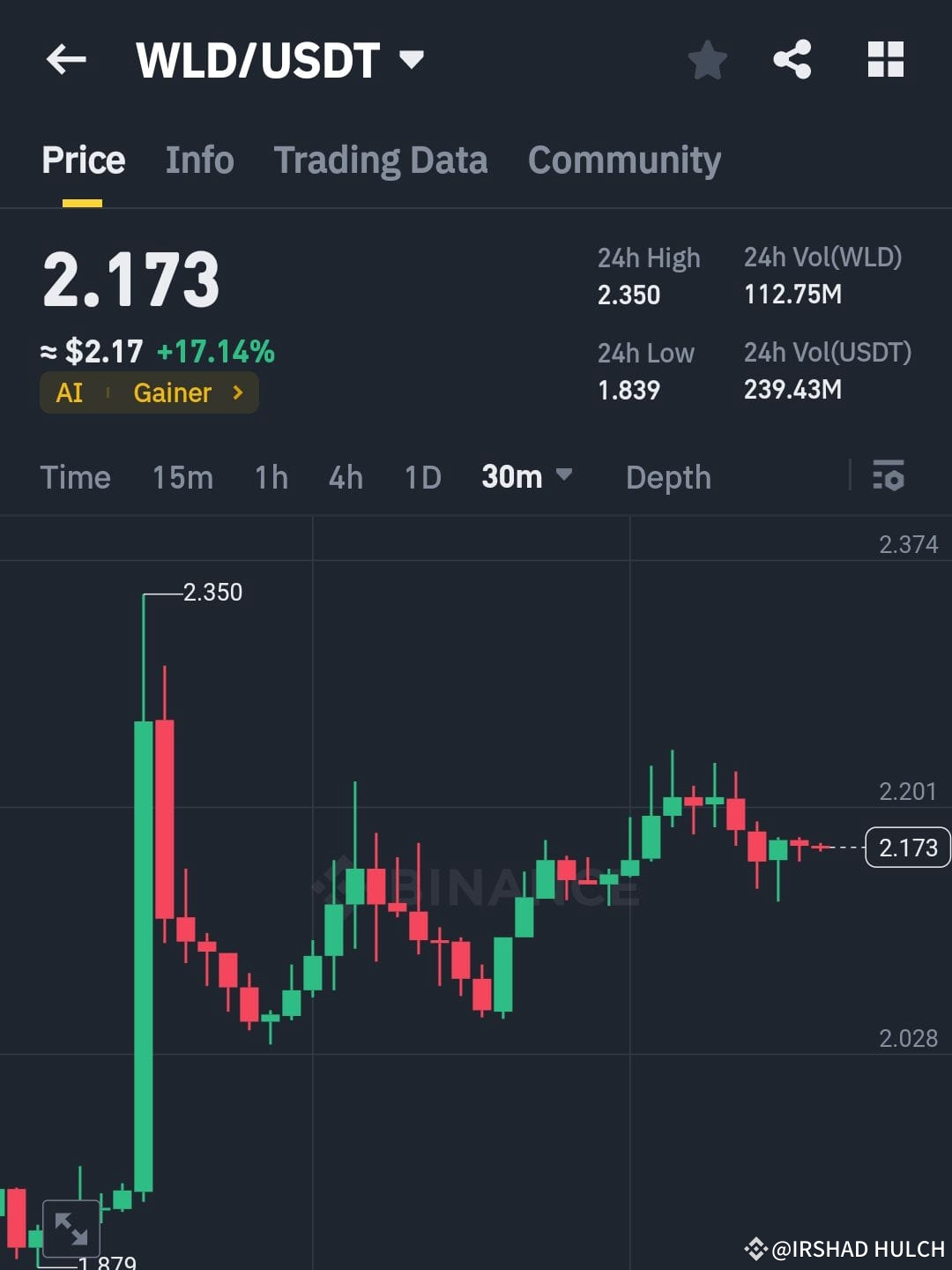Select the Info tab
Image resolution: width=952 pixels, height=1270 pixels.
pos(199,160)
